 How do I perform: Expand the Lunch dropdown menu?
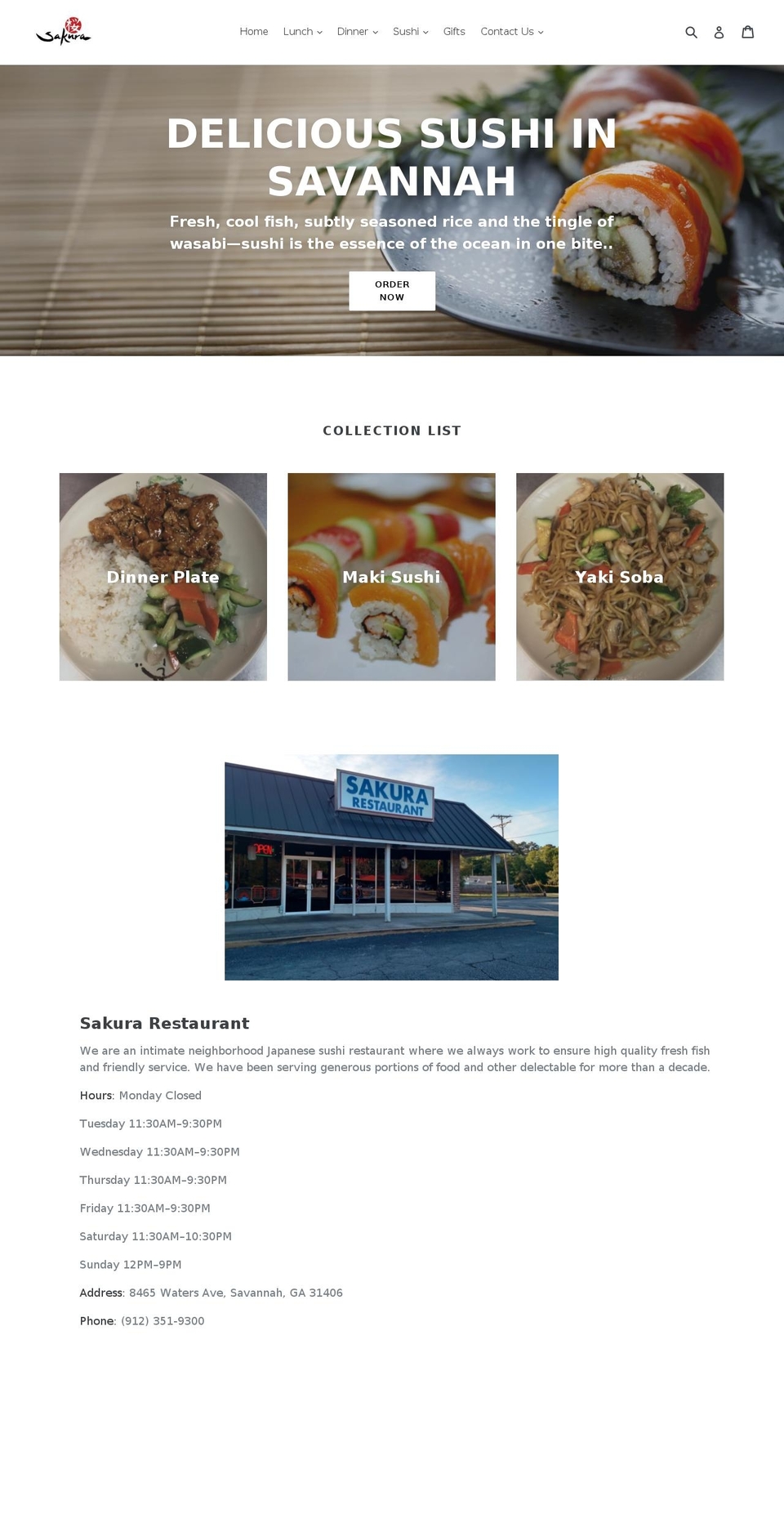pos(301,32)
